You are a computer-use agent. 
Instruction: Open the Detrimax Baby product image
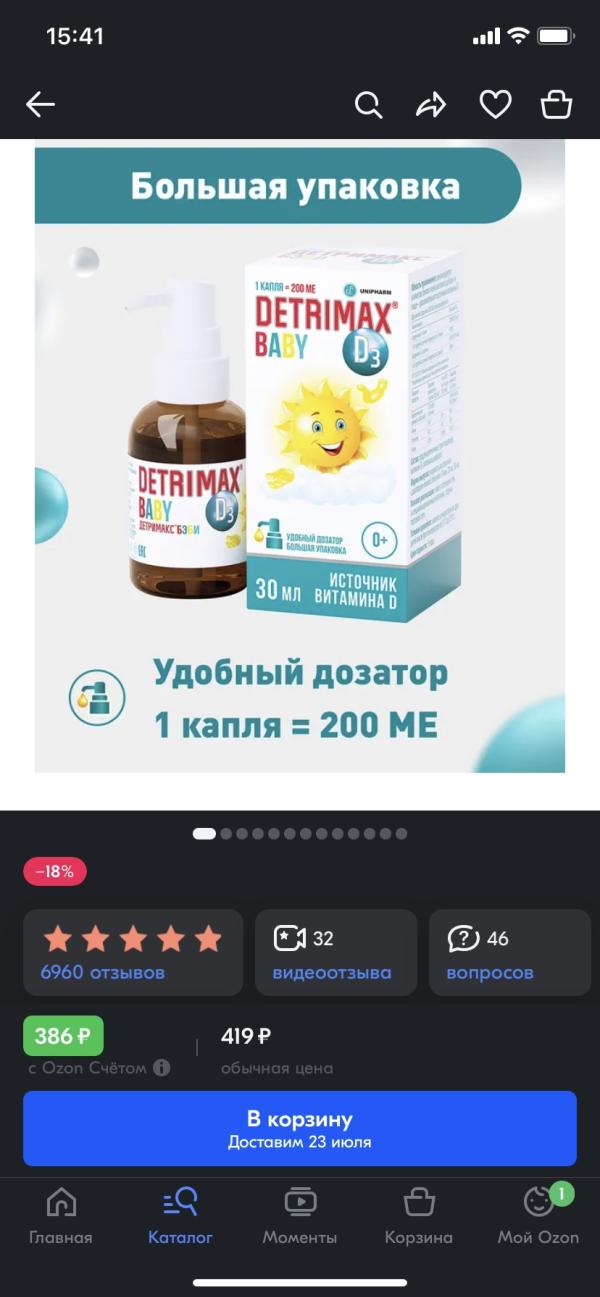[300, 460]
